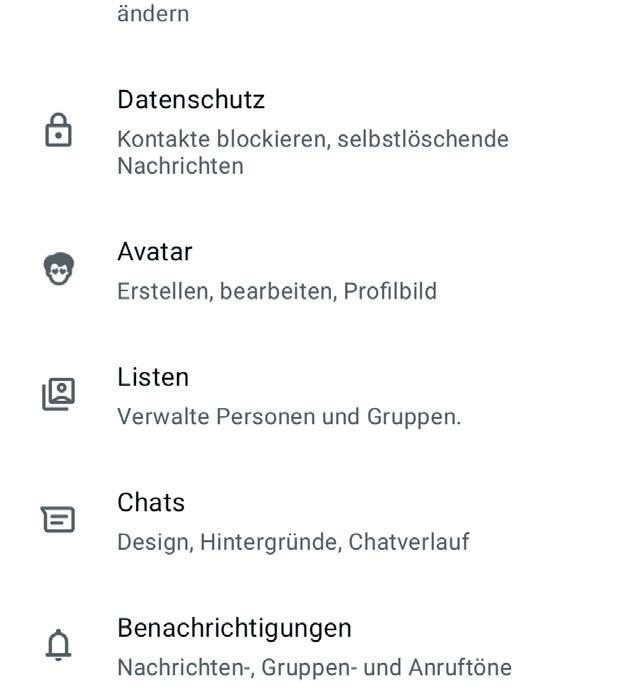Open the Datenschutz settings
Image resolution: width=631 pixels, height=686 pixels.
pos(190,100)
